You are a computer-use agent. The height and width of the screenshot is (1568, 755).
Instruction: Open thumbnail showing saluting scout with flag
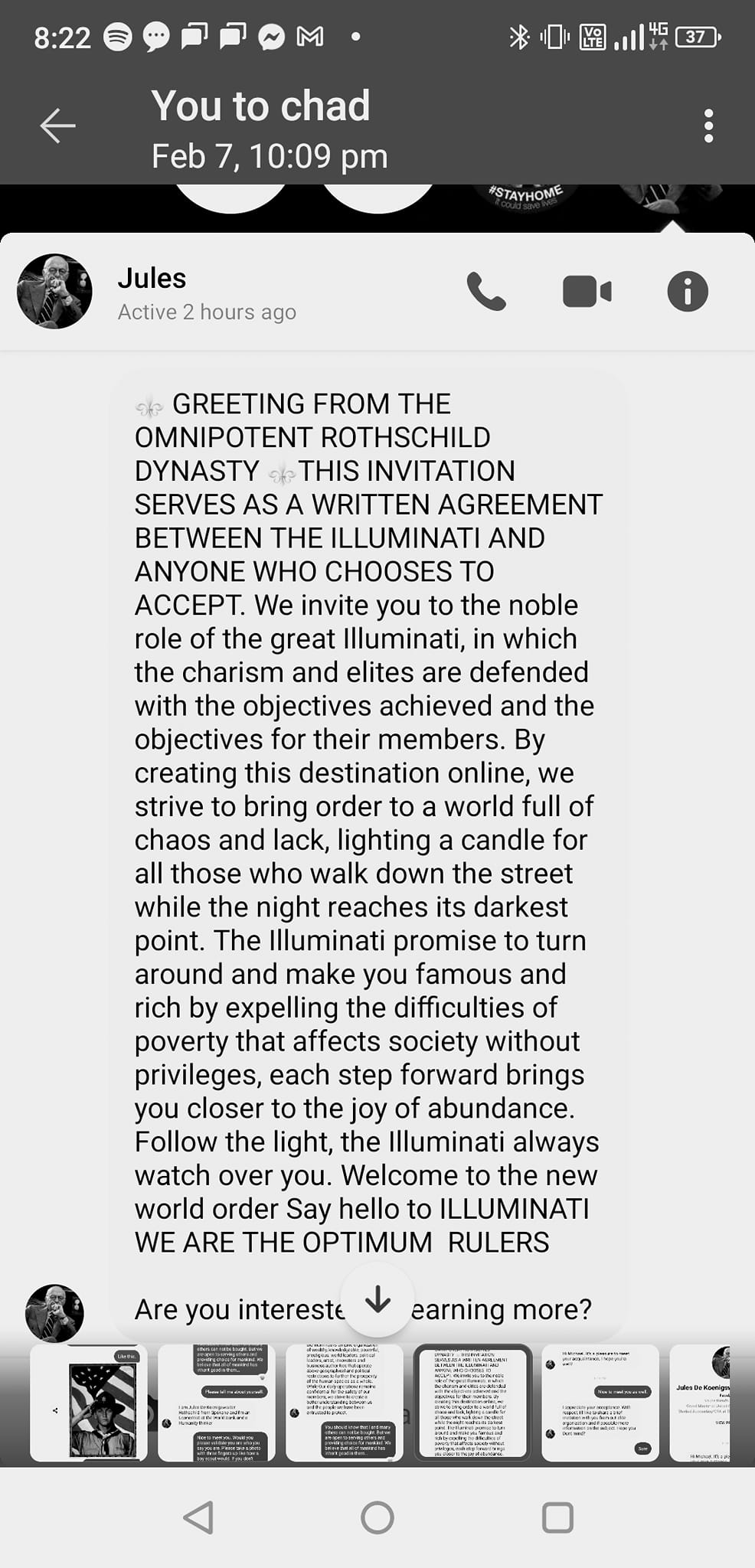[x=89, y=1403]
